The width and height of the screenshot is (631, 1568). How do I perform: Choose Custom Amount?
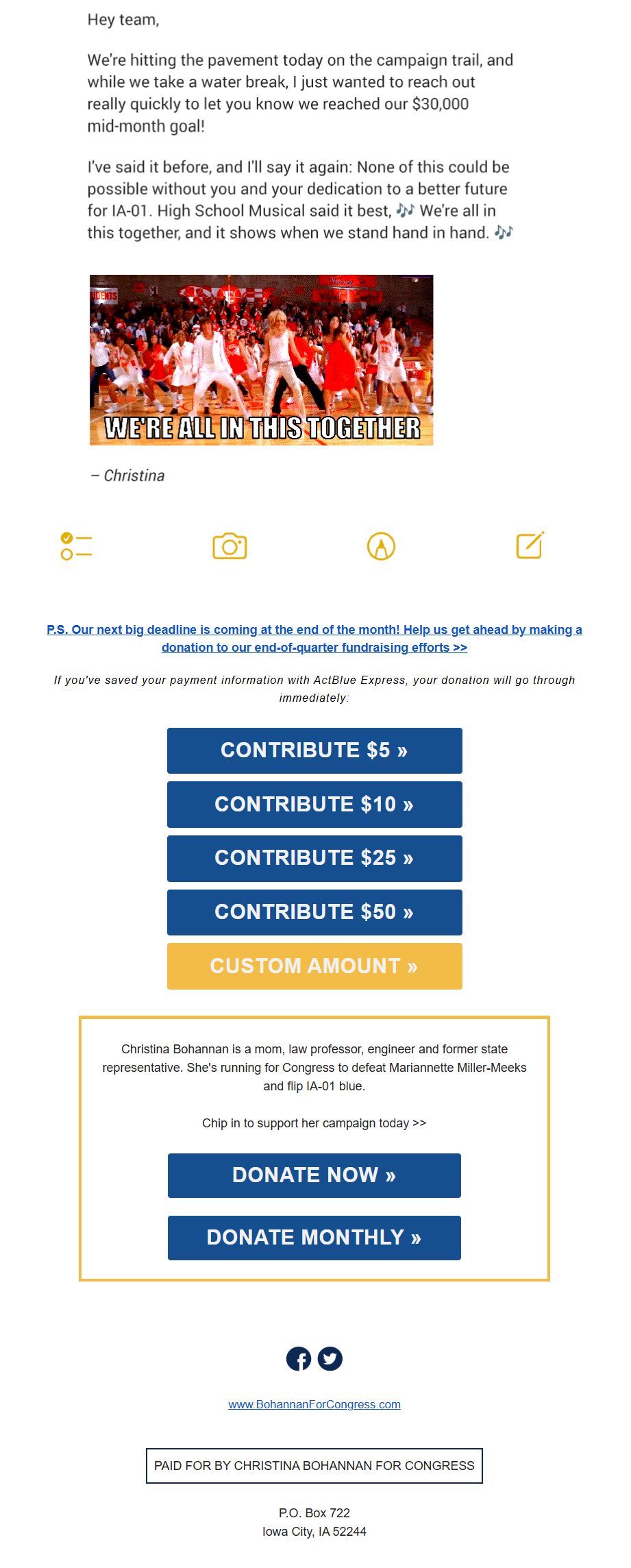click(x=314, y=966)
